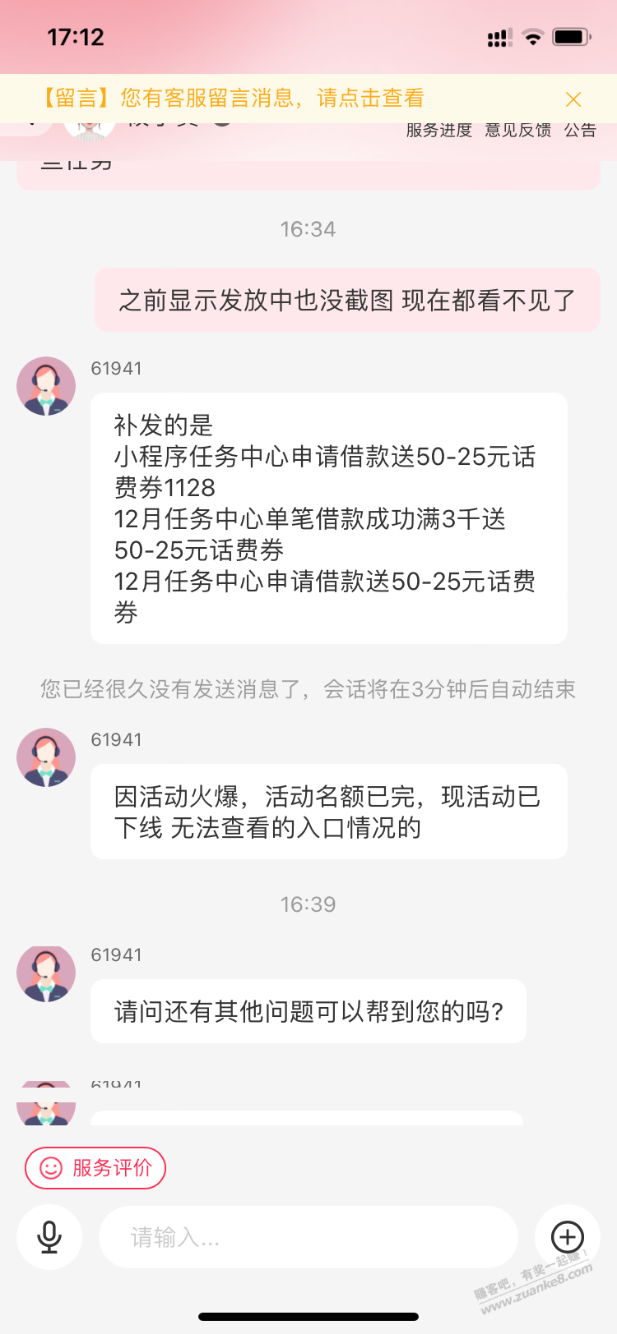Open 意见反馈 in the top bar

coord(518,130)
